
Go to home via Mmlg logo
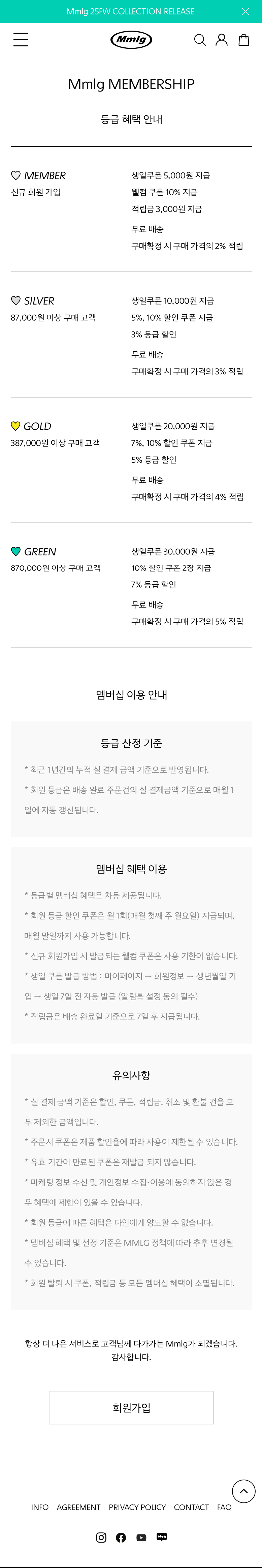point(131,40)
